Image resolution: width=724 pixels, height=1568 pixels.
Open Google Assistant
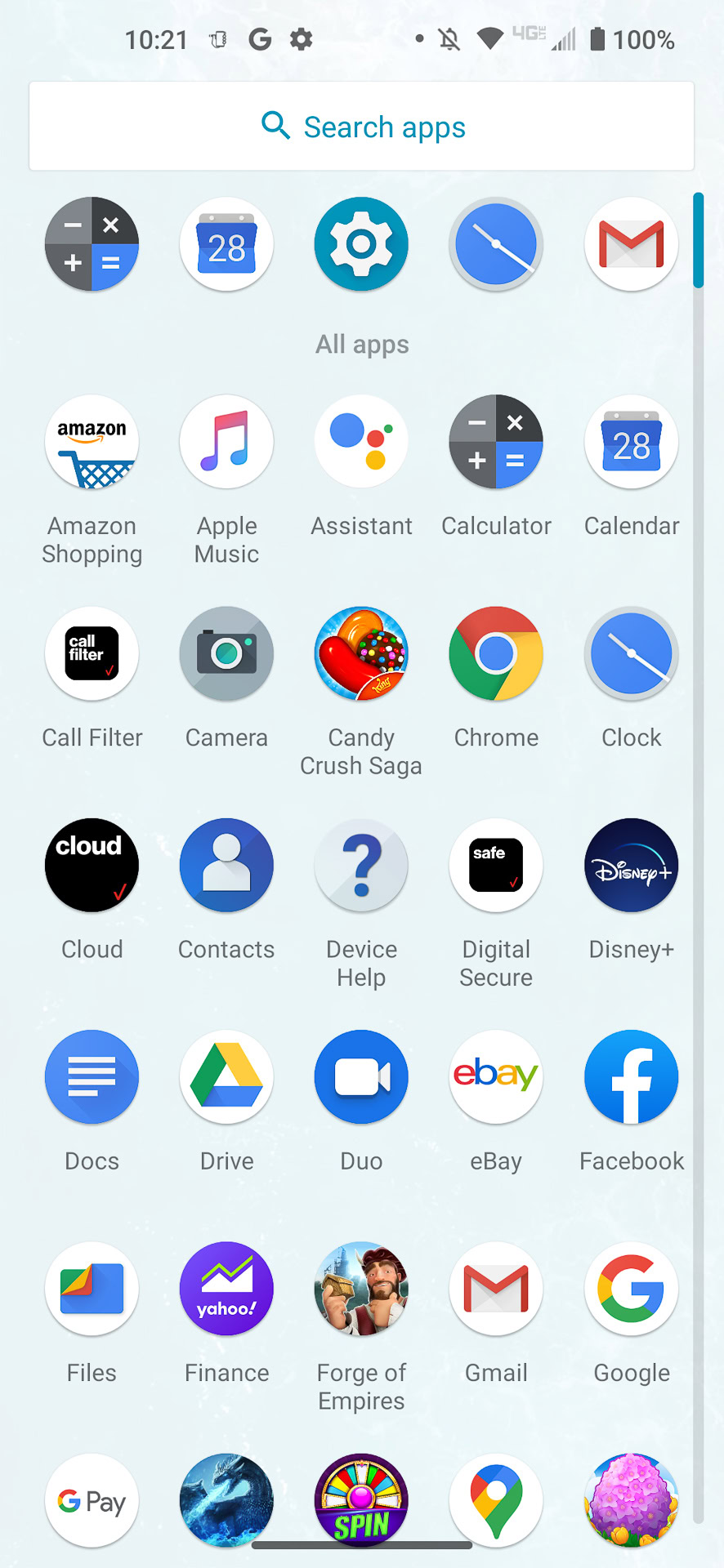[361, 442]
